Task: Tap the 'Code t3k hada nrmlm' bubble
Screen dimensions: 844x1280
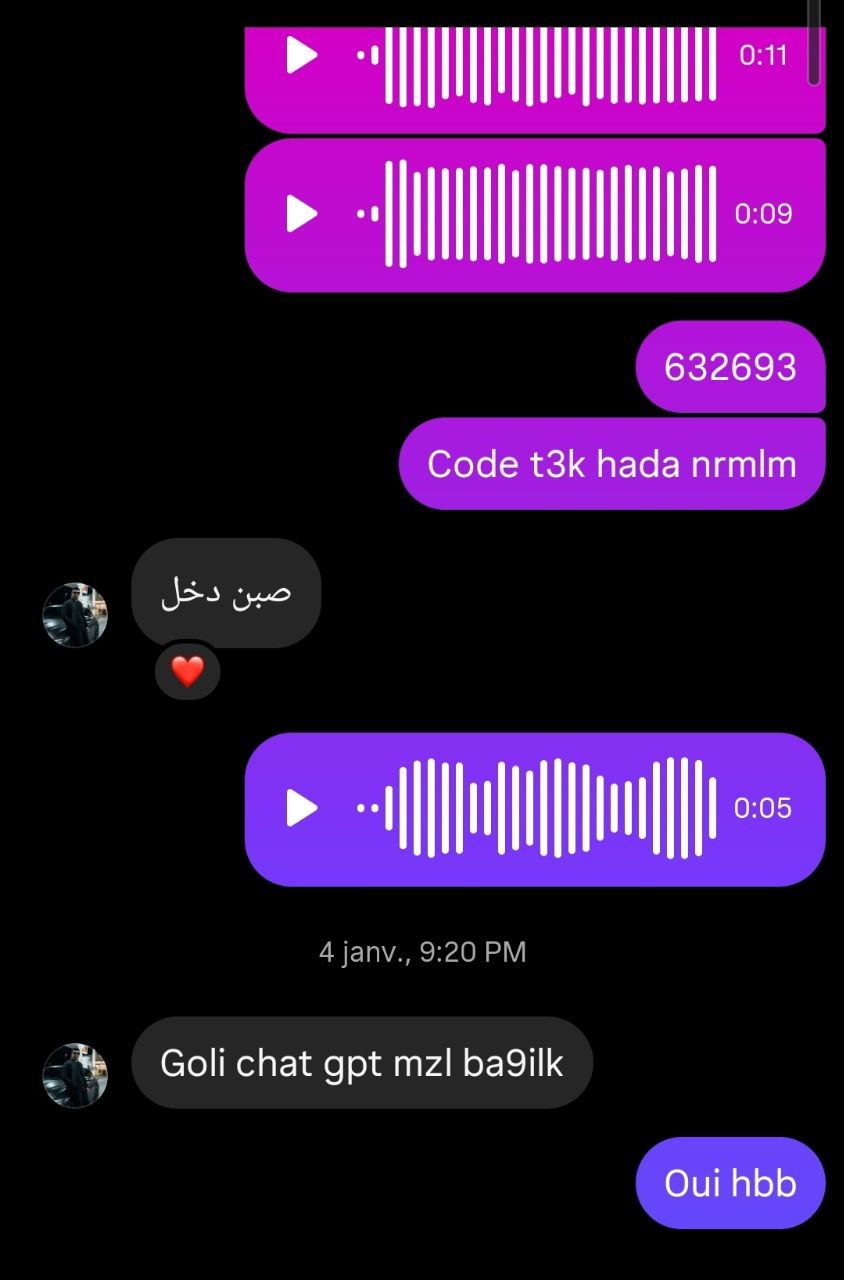Action: 613,462
